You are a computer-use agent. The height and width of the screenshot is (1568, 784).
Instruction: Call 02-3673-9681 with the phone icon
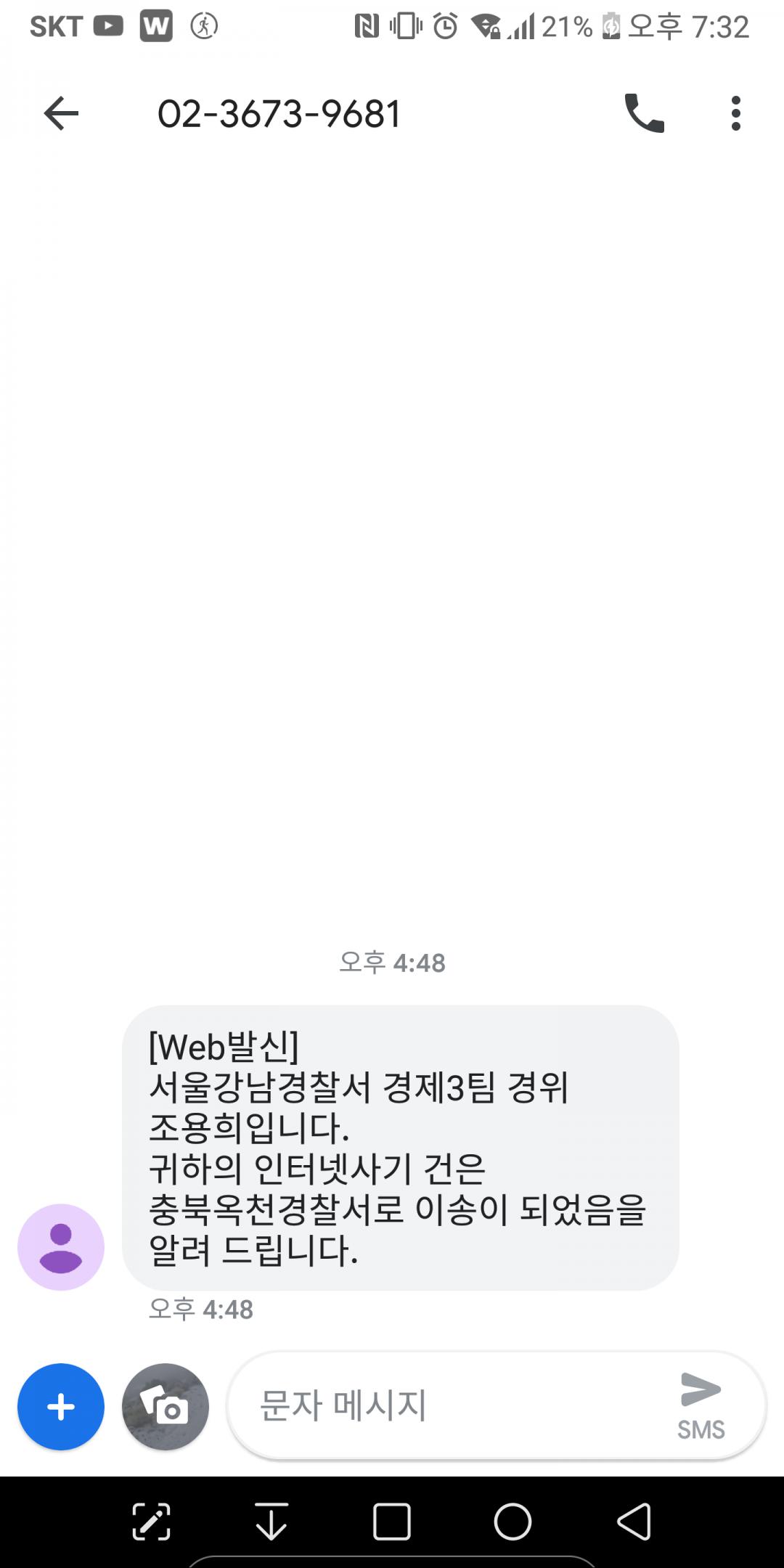(x=644, y=114)
